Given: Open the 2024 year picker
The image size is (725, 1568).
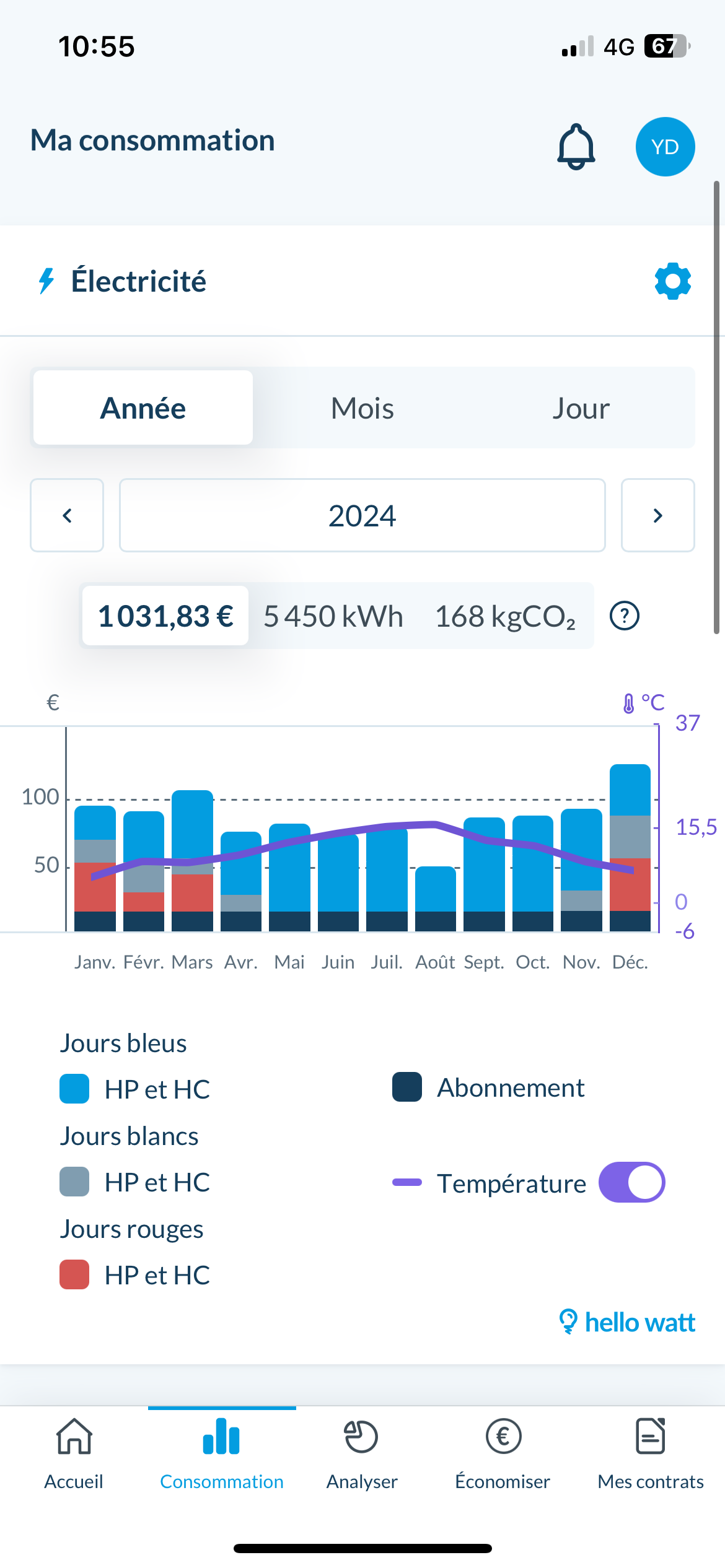Looking at the screenshot, I should 362,515.
